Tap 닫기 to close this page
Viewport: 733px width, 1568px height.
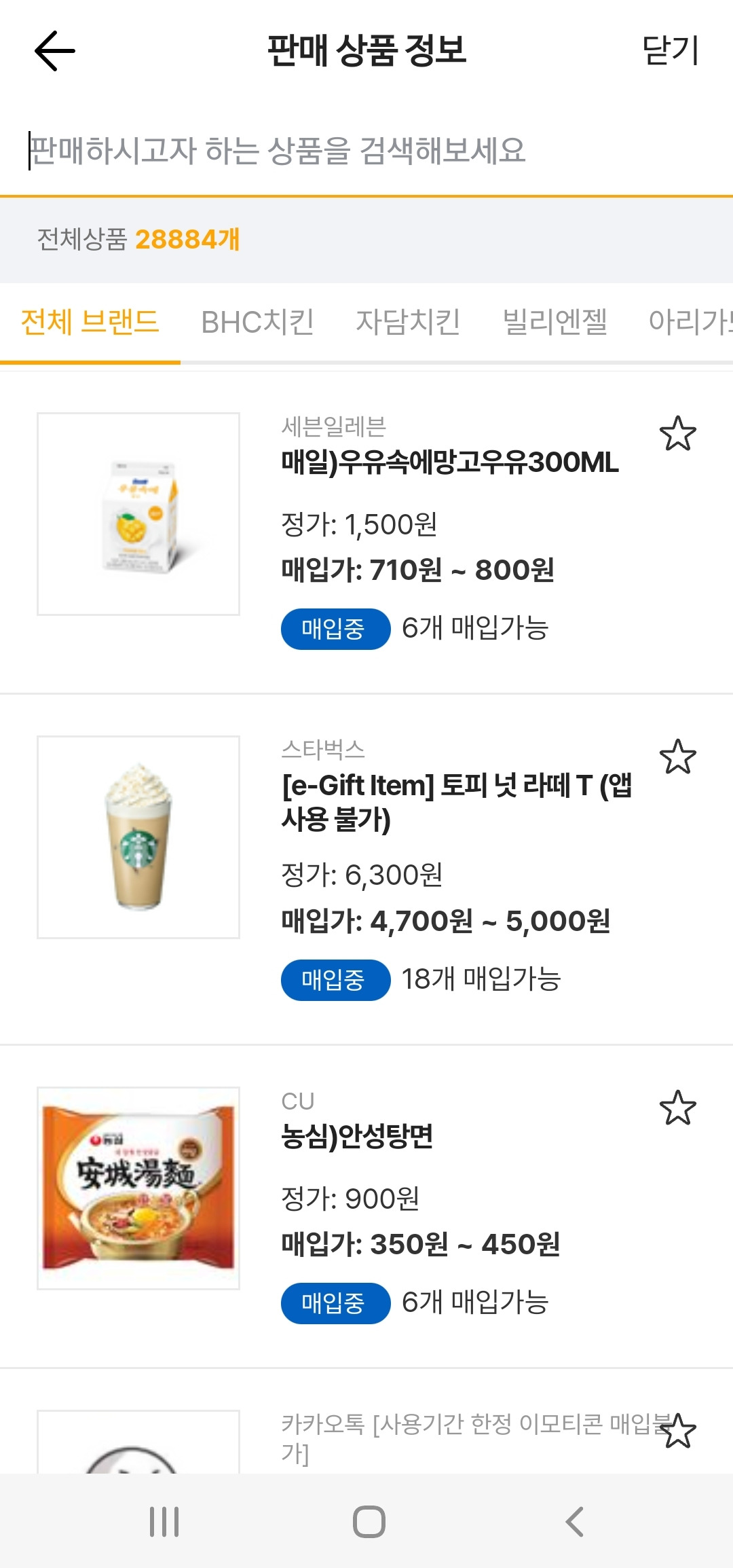tap(670, 51)
